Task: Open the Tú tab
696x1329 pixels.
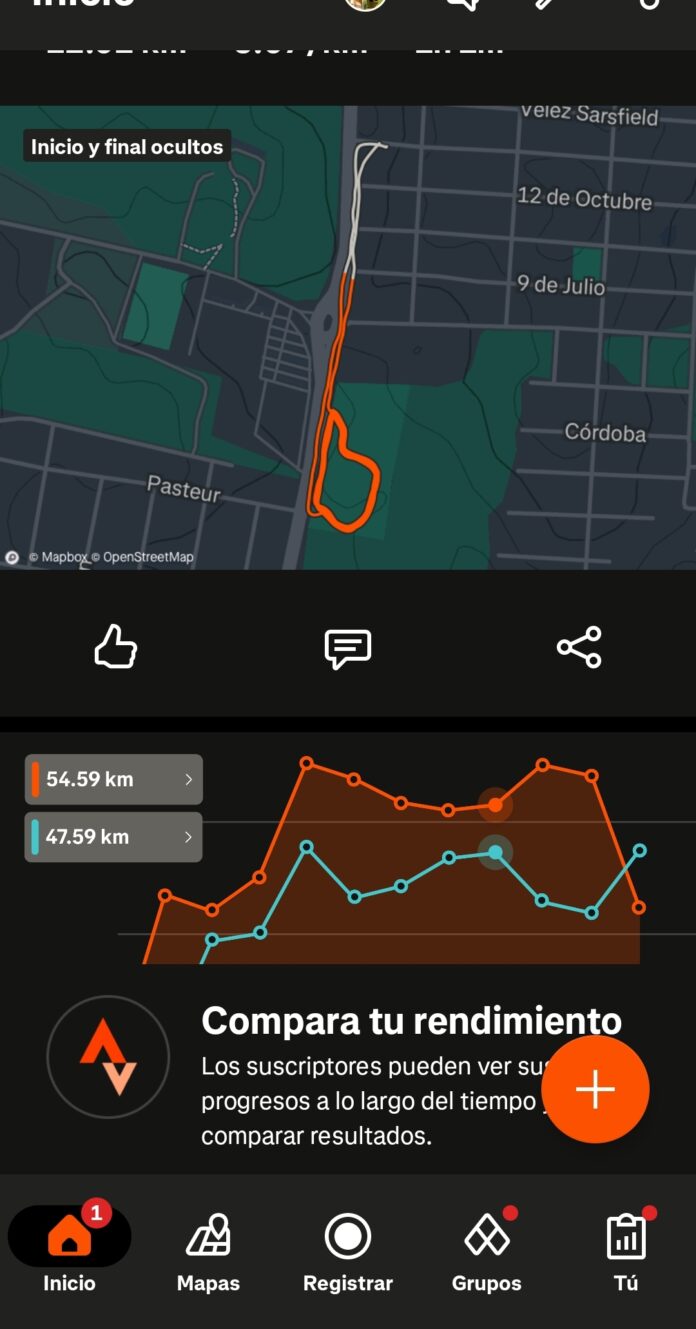Action: click(x=626, y=1249)
